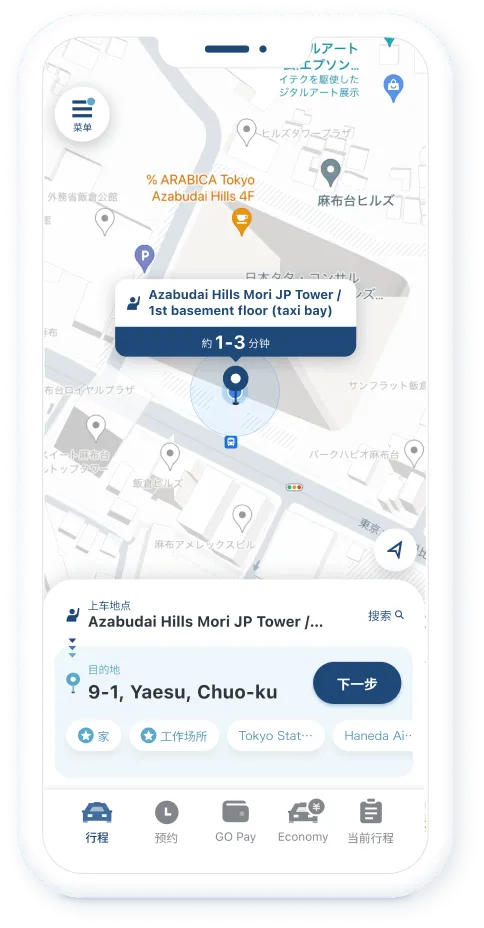The image size is (484, 928).
Task: Open the Economy tab
Action: click(304, 822)
